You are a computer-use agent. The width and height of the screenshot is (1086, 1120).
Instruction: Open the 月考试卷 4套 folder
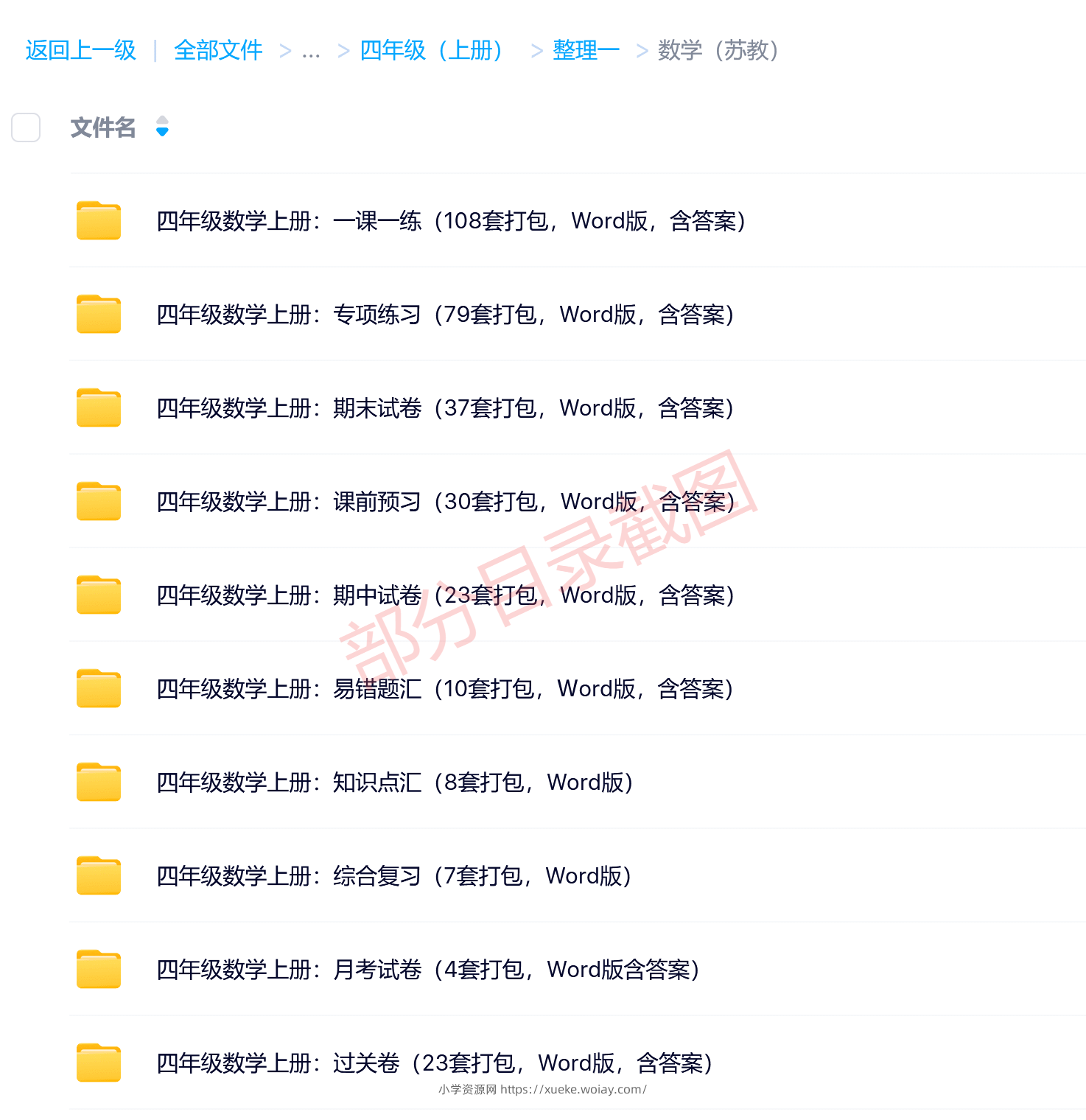click(427, 970)
